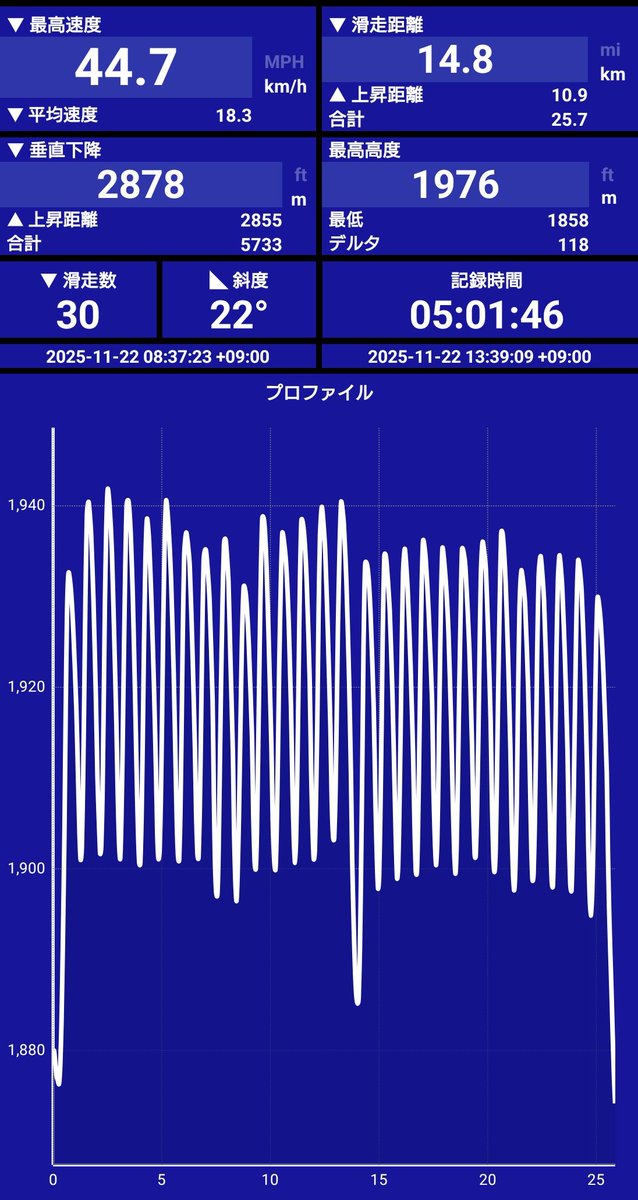Switch max speed unit to MPH

point(283,61)
